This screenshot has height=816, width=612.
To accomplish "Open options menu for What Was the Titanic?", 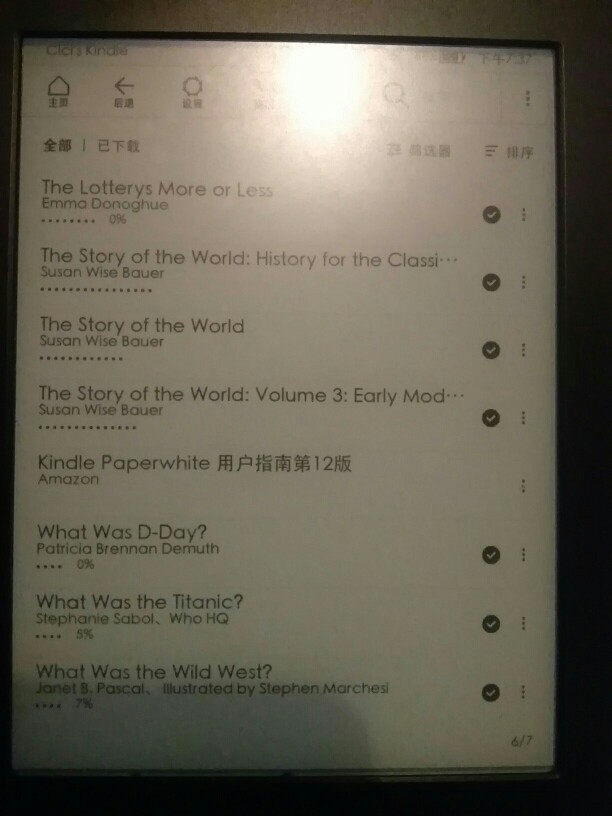I will 523,623.
